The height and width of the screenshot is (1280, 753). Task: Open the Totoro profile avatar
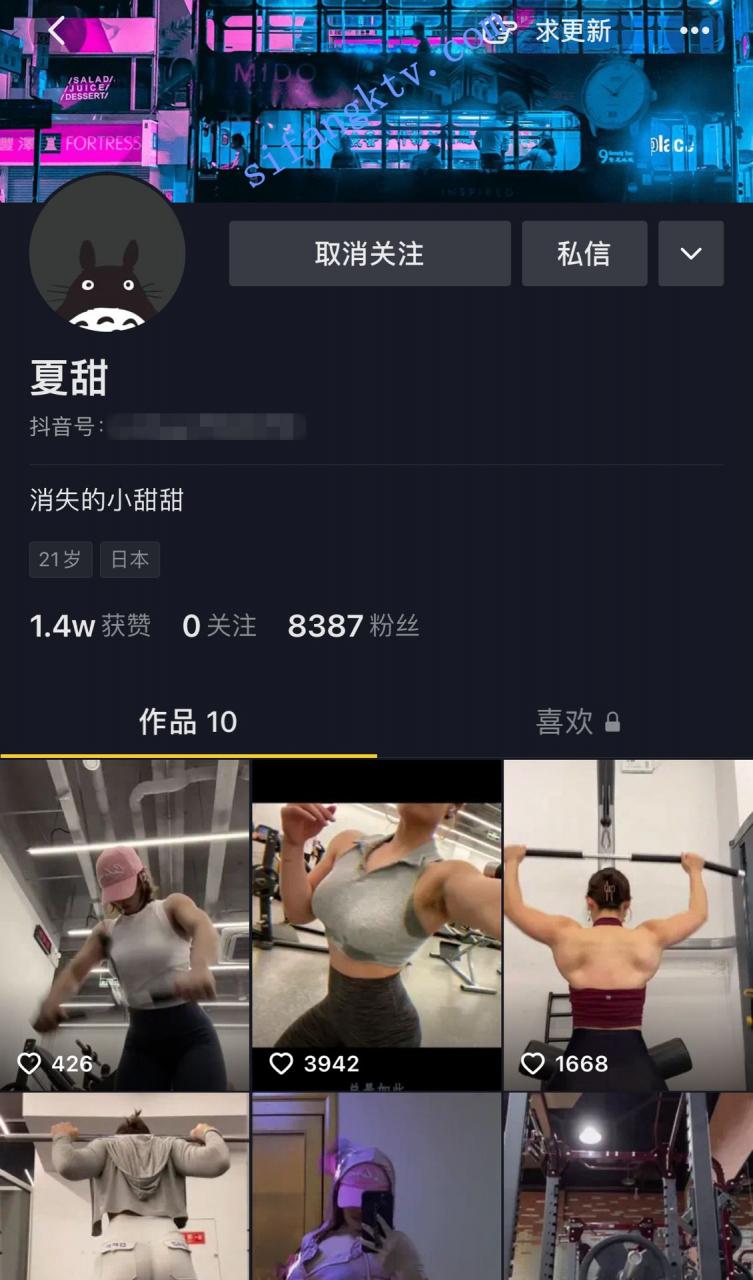(x=107, y=254)
